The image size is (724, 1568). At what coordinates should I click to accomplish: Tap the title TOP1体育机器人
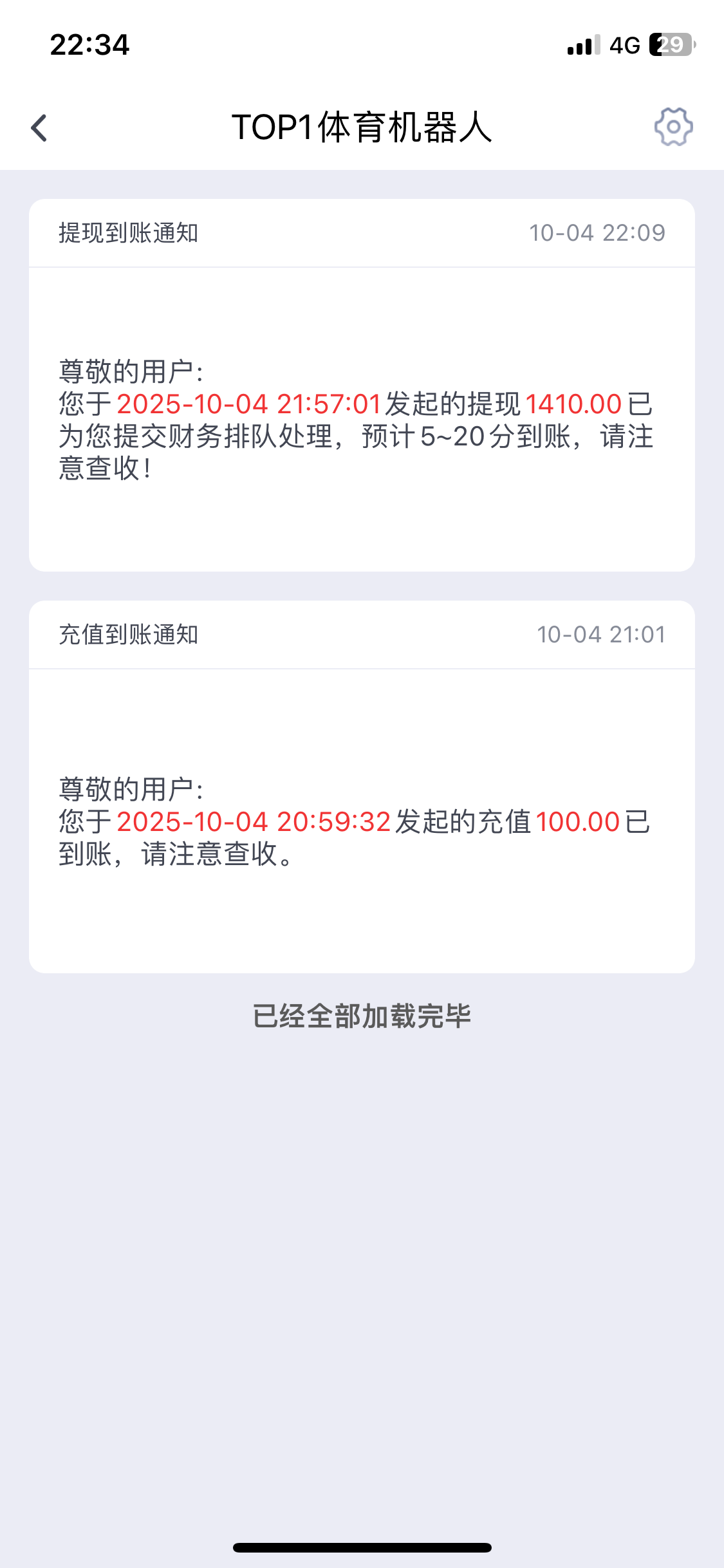pos(362,127)
